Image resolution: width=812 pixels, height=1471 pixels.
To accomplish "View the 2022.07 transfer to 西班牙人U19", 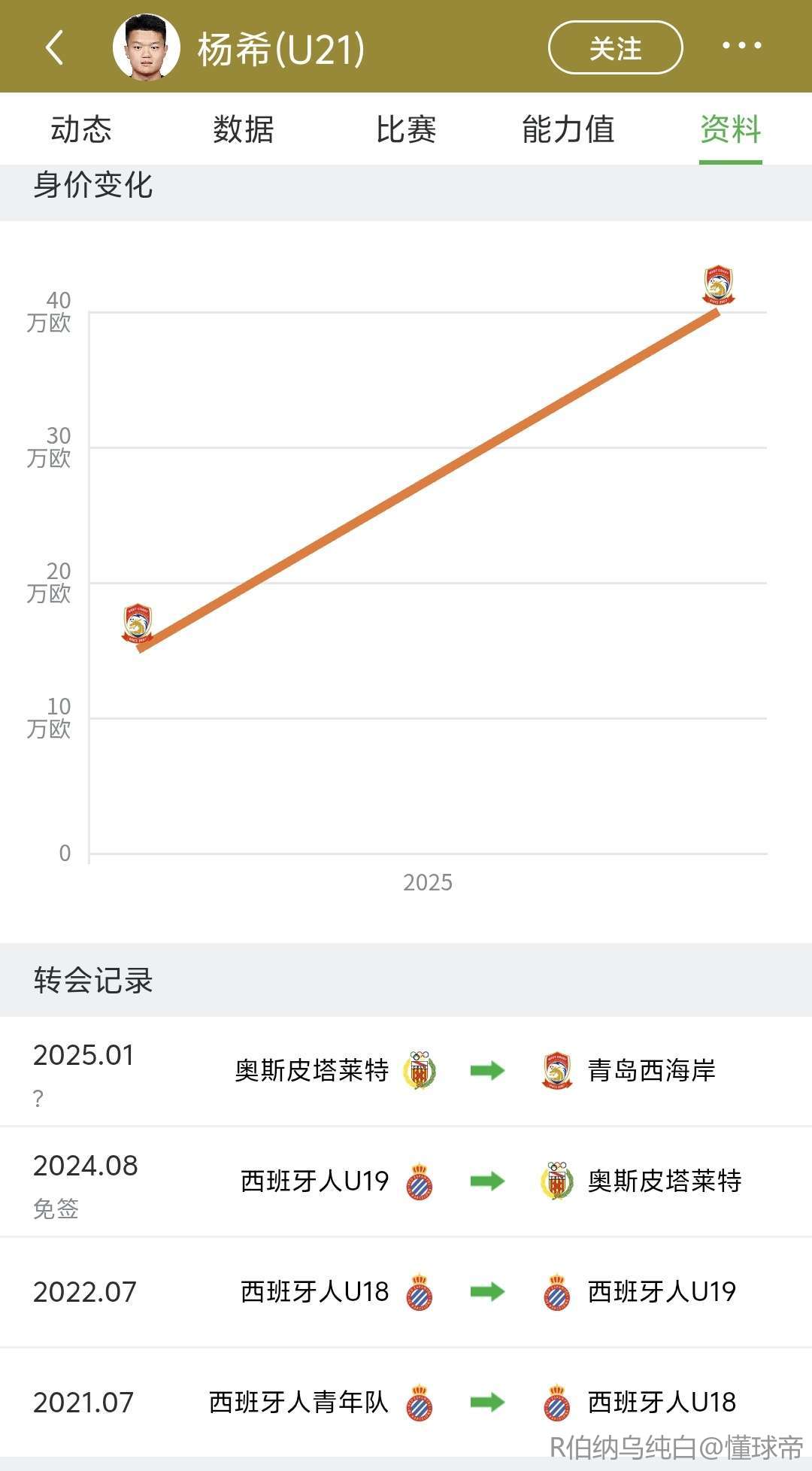I will (x=406, y=1292).
